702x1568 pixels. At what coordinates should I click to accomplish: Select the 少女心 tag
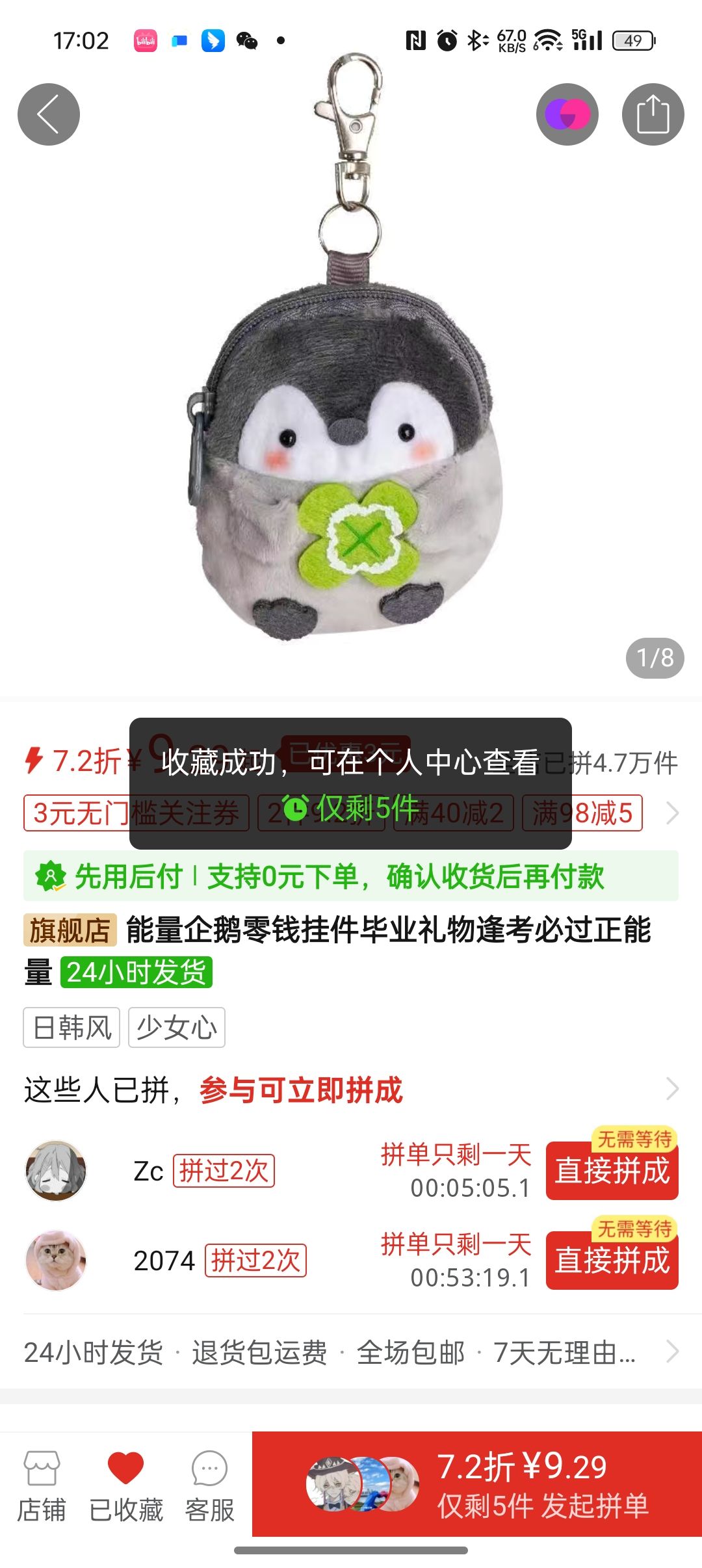tap(177, 1028)
